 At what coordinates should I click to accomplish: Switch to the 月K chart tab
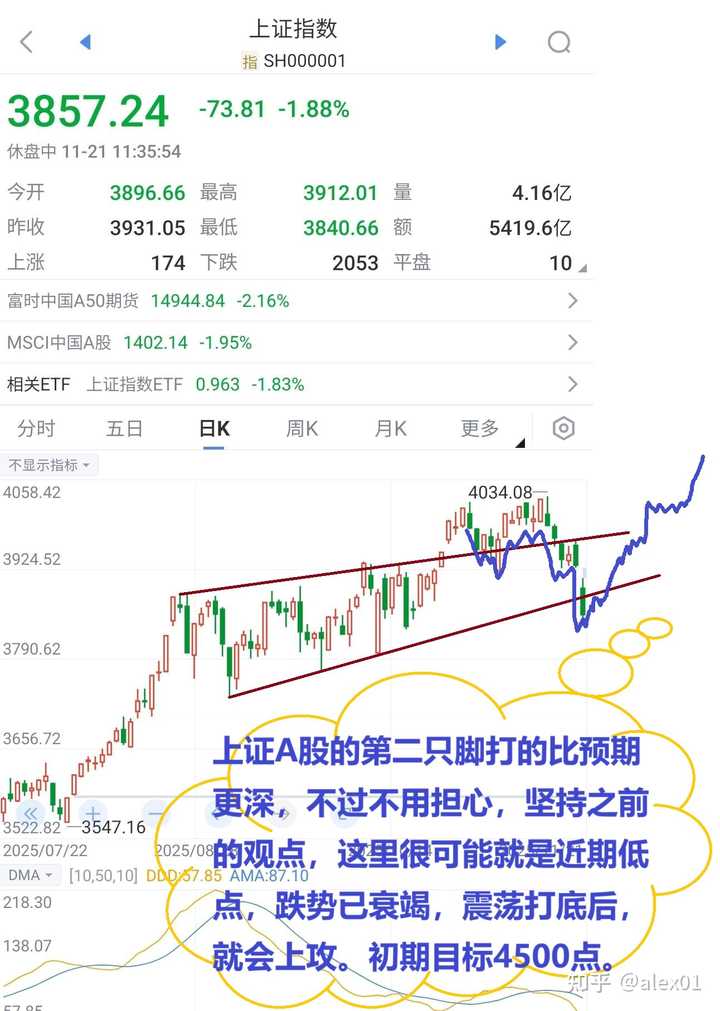391,429
